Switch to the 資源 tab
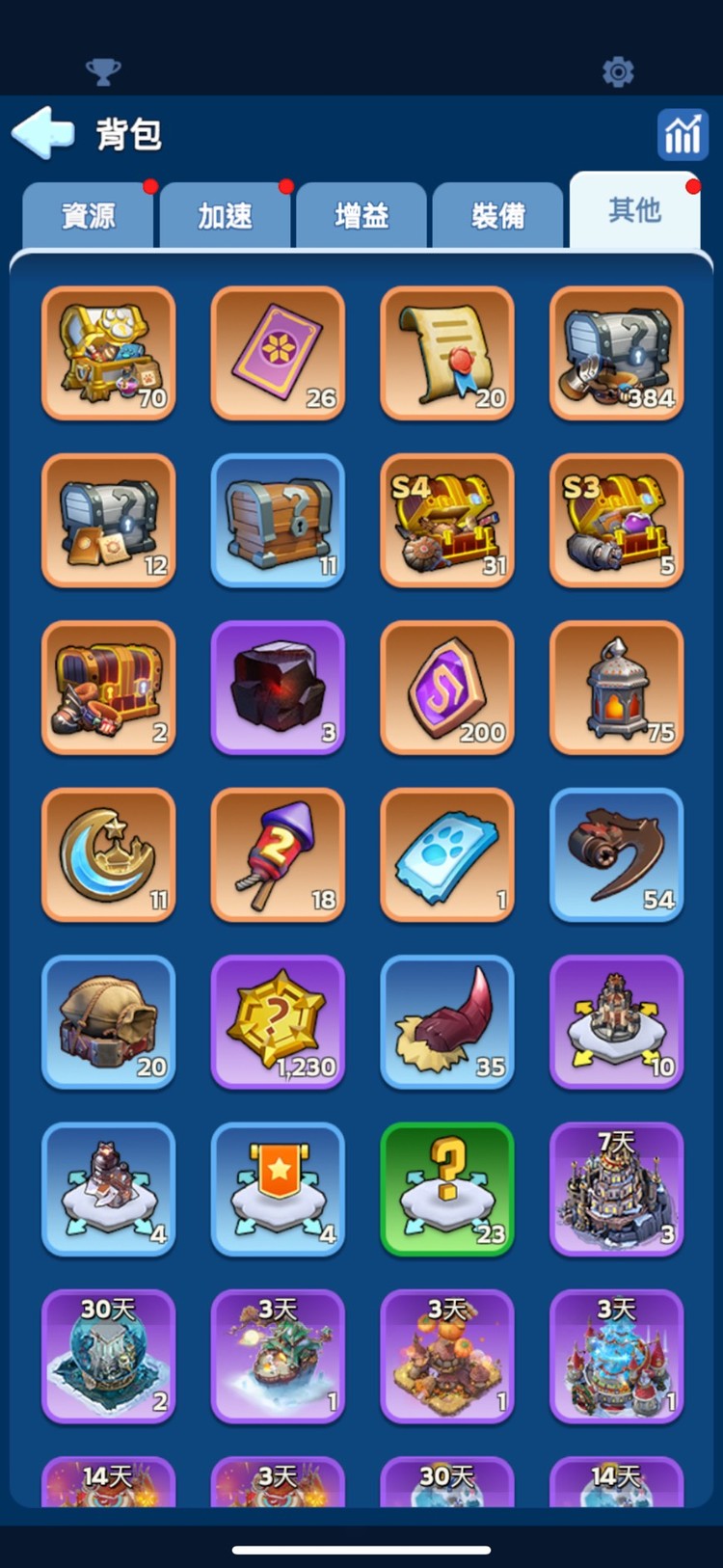Screen dimensions: 723x1568 [88, 215]
